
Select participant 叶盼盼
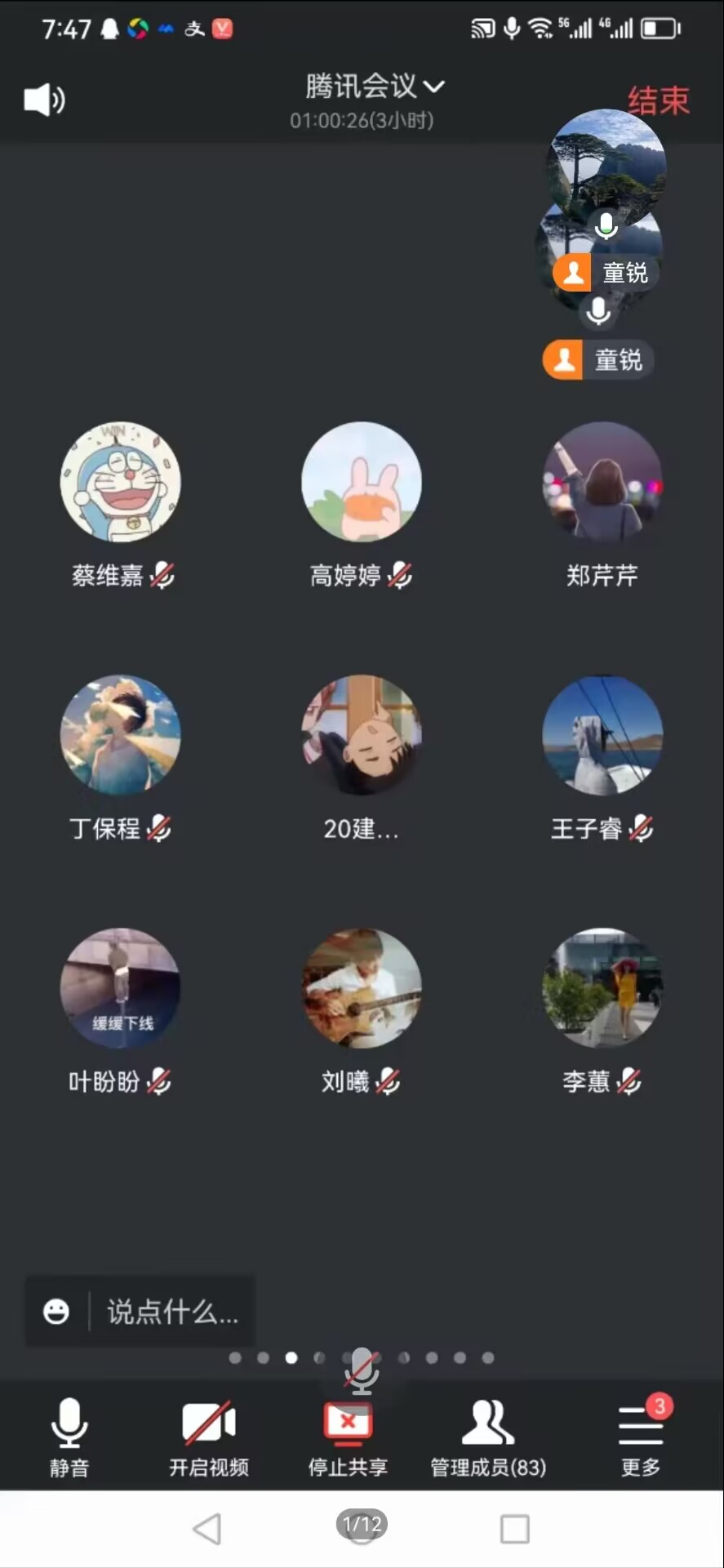click(x=121, y=988)
